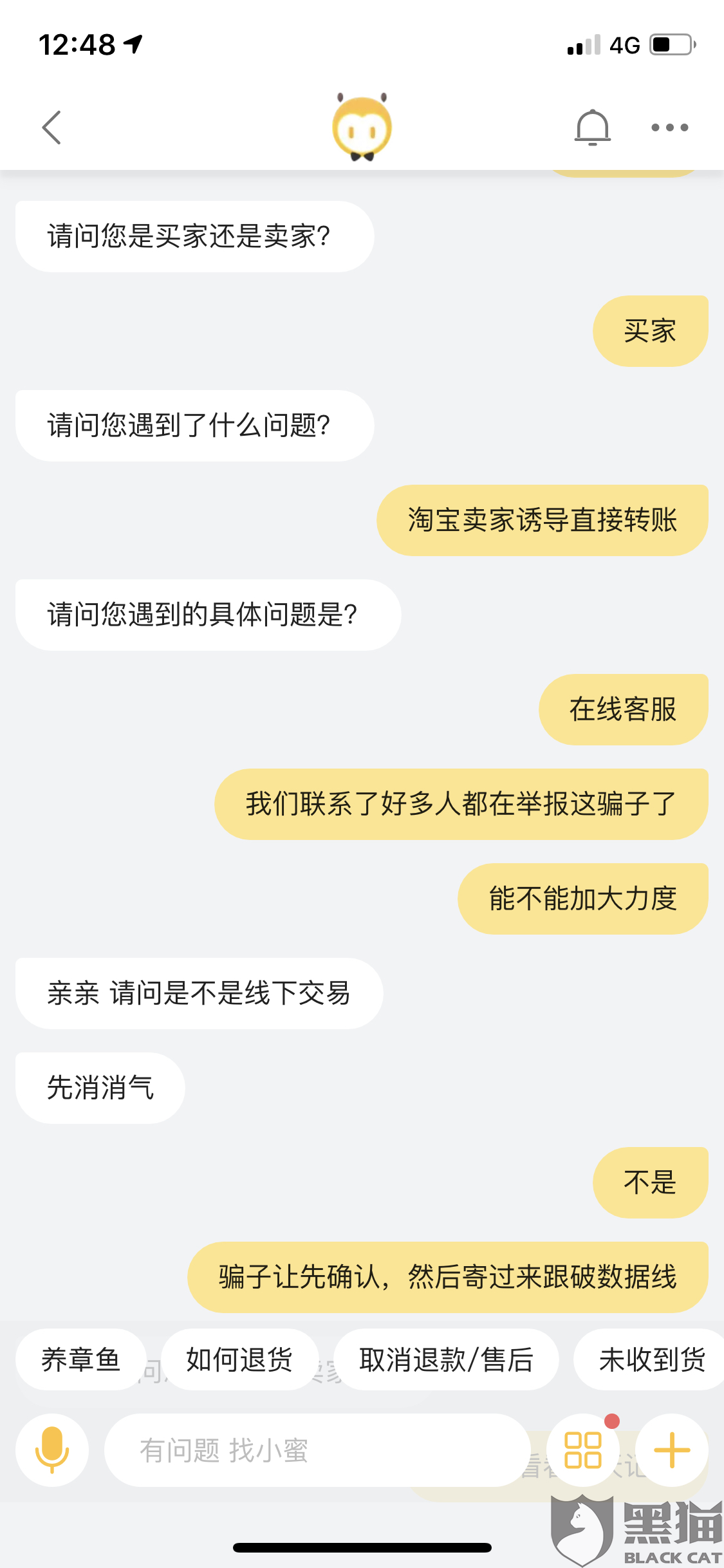724x1568 pixels.
Task: Select the 养章鱼 quick chip
Action: pyautogui.click(x=80, y=1359)
